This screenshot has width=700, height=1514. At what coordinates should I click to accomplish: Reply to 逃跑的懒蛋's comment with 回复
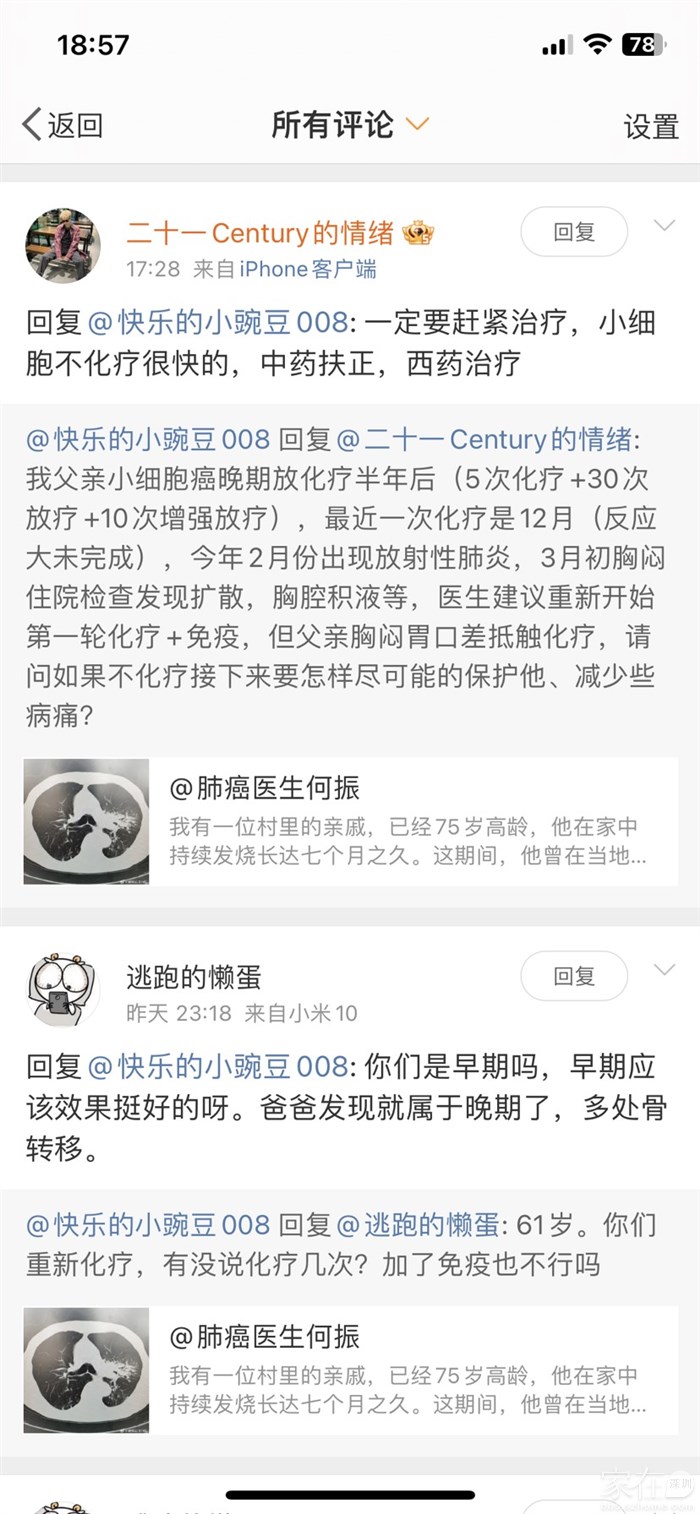(x=574, y=976)
